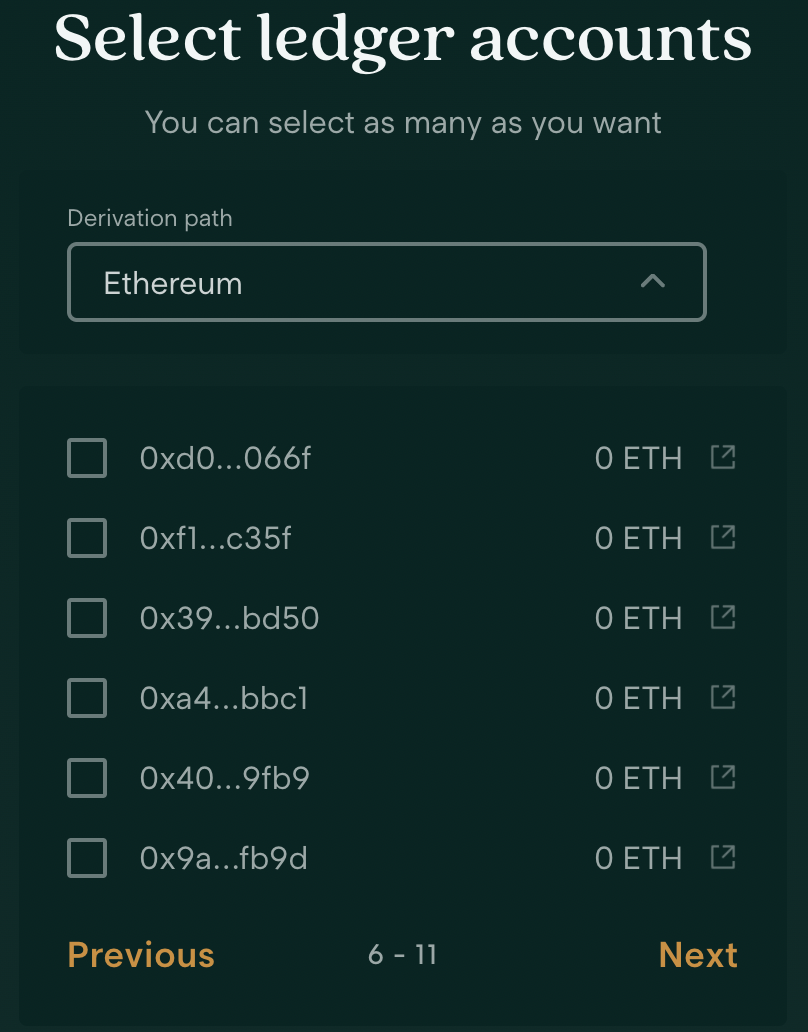Check the box for account 0x39...bd50
The height and width of the screenshot is (1032, 808).
click(x=86, y=618)
